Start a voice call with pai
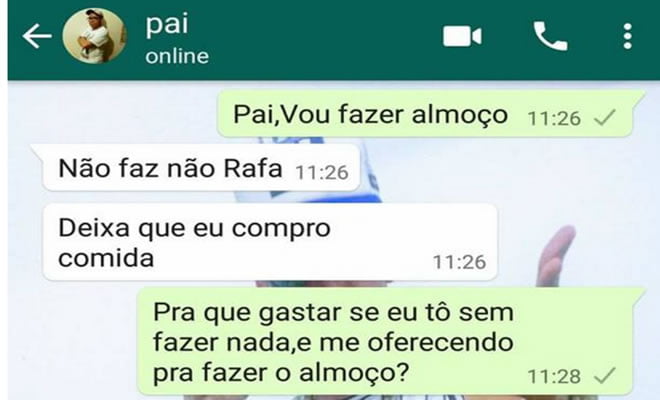660x400 pixels. [549, 37]
